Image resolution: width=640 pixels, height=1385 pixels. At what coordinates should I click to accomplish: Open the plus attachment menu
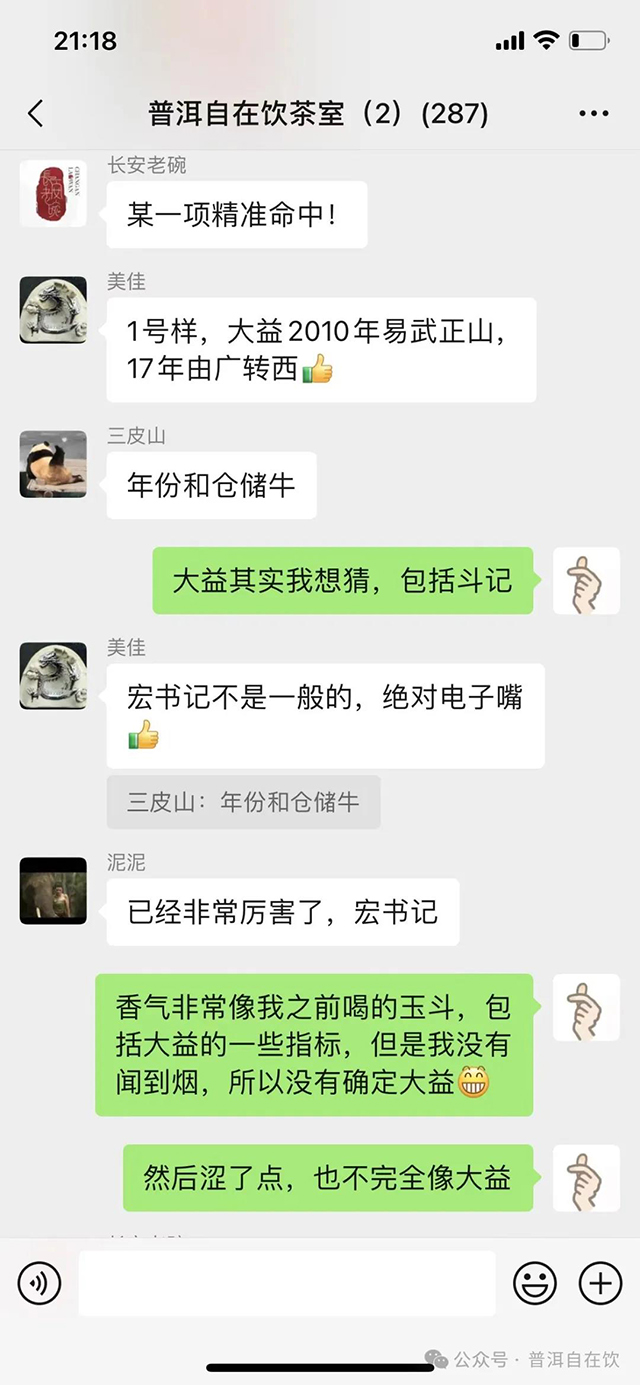600,1282
